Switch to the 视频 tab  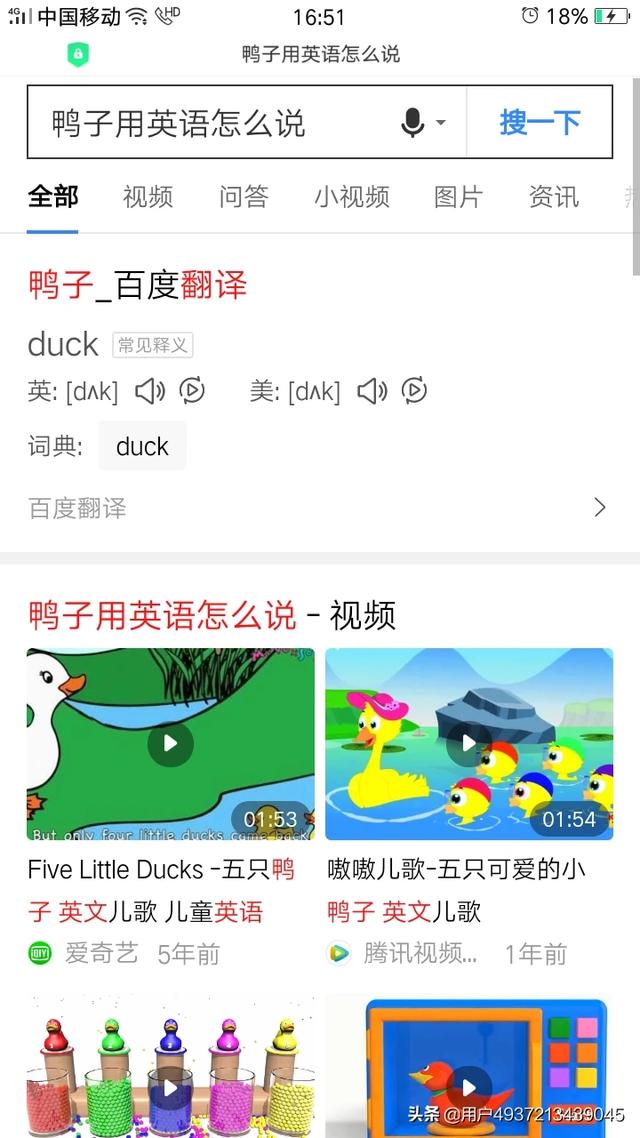coord(148,197)
